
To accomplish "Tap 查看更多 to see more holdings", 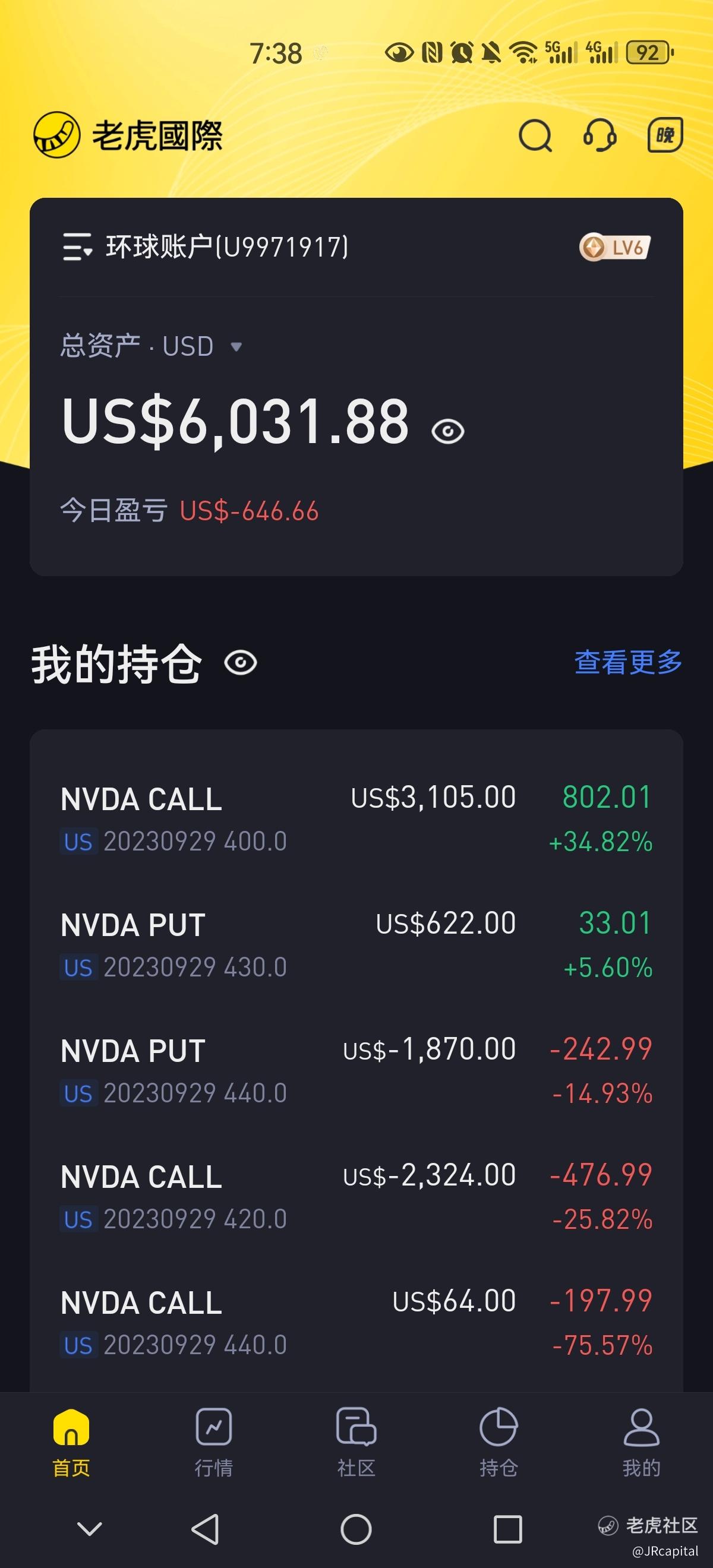I will [x=628, y=662].
